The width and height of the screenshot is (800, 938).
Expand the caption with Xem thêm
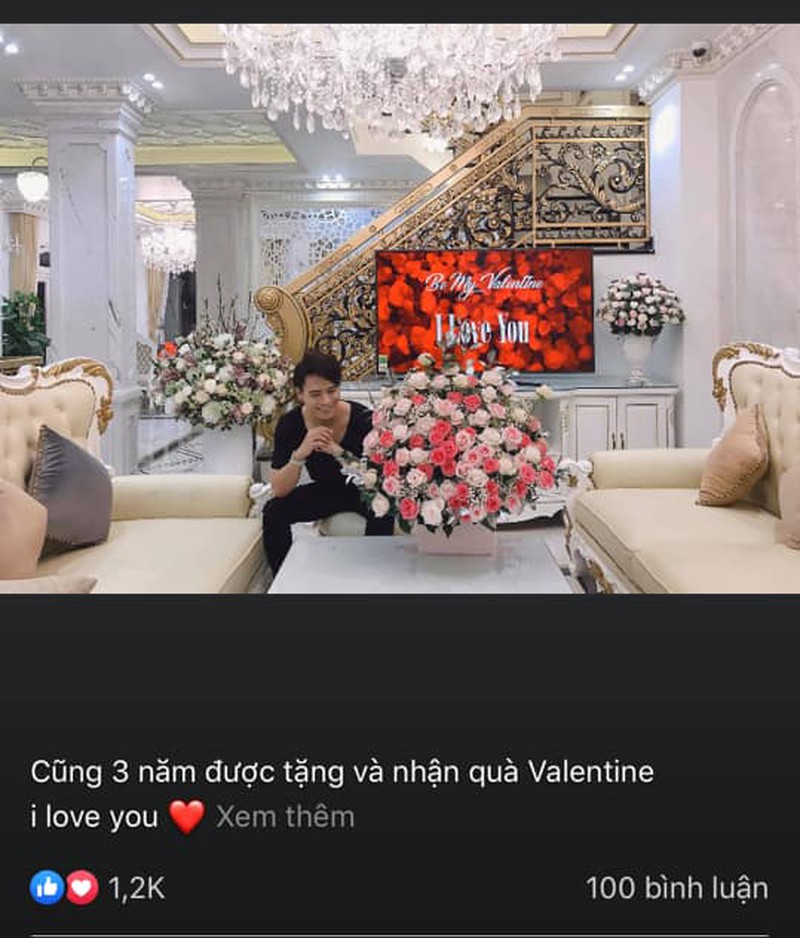click(x=285, y=817)
